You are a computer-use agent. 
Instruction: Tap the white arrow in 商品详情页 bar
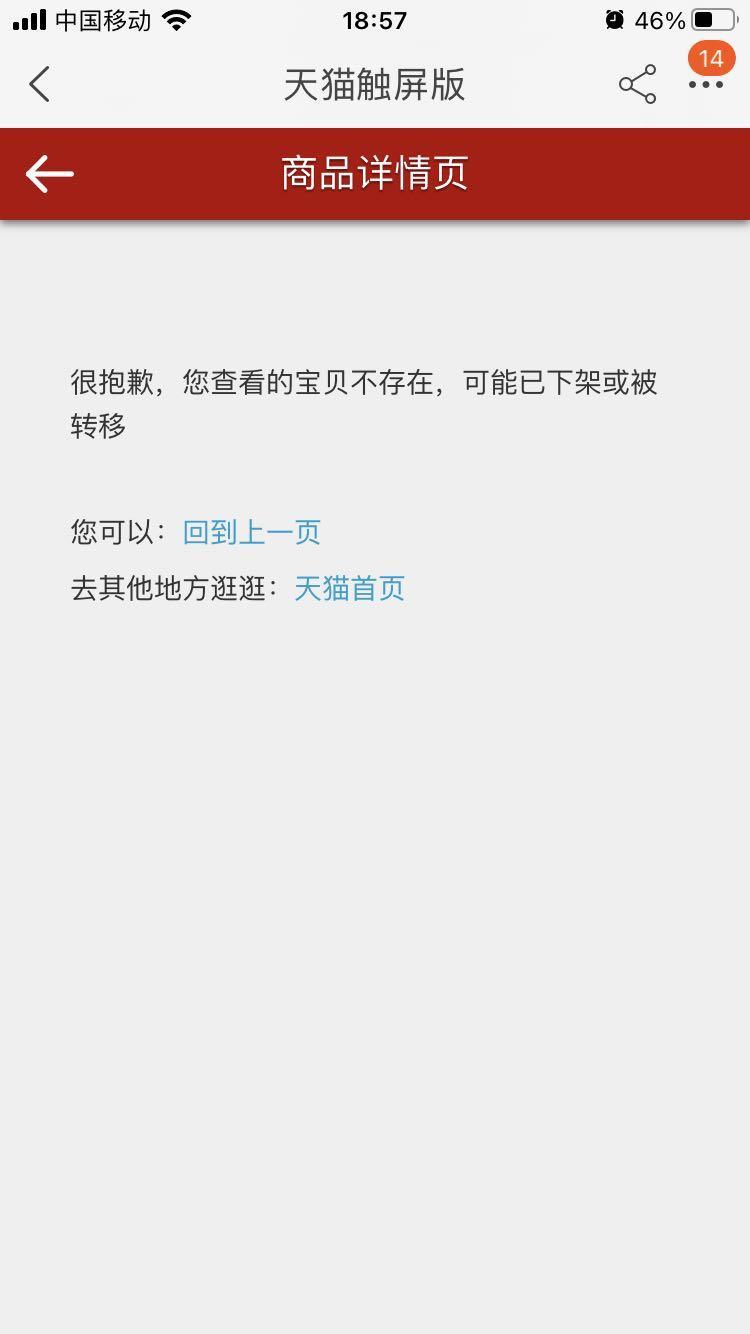pyautogui.click(x=50, y=174)
